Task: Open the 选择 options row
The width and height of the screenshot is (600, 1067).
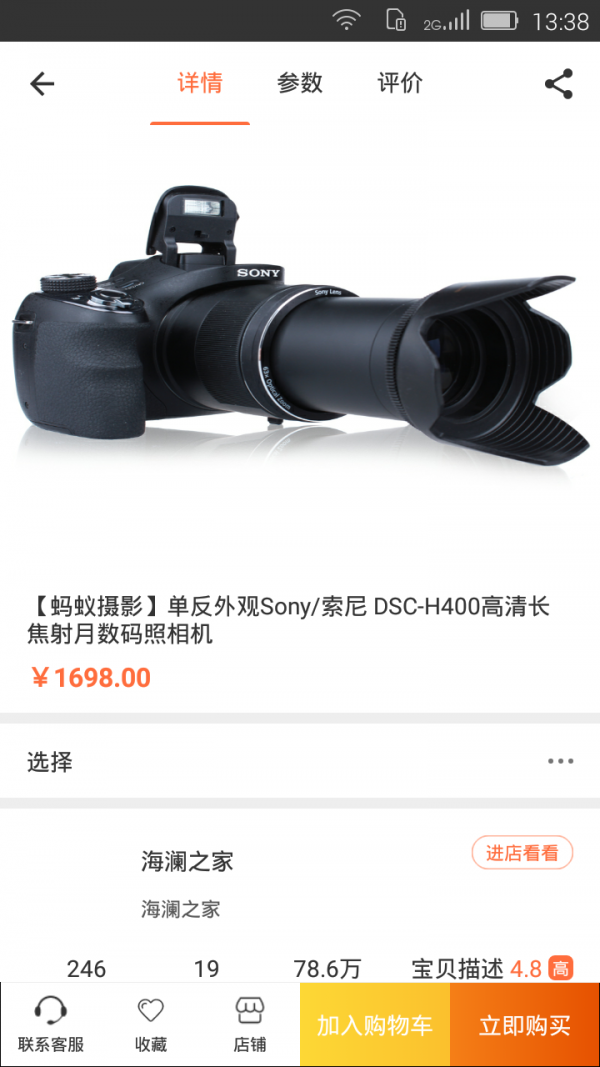Action: pyautogui.click(x=300, y=762)
